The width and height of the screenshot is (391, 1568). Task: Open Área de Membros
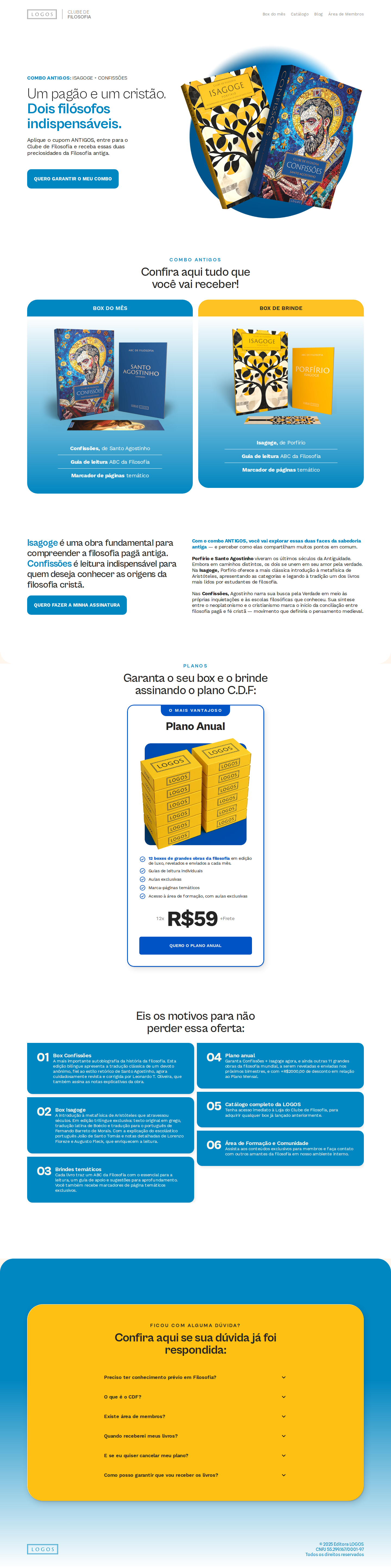345,14
